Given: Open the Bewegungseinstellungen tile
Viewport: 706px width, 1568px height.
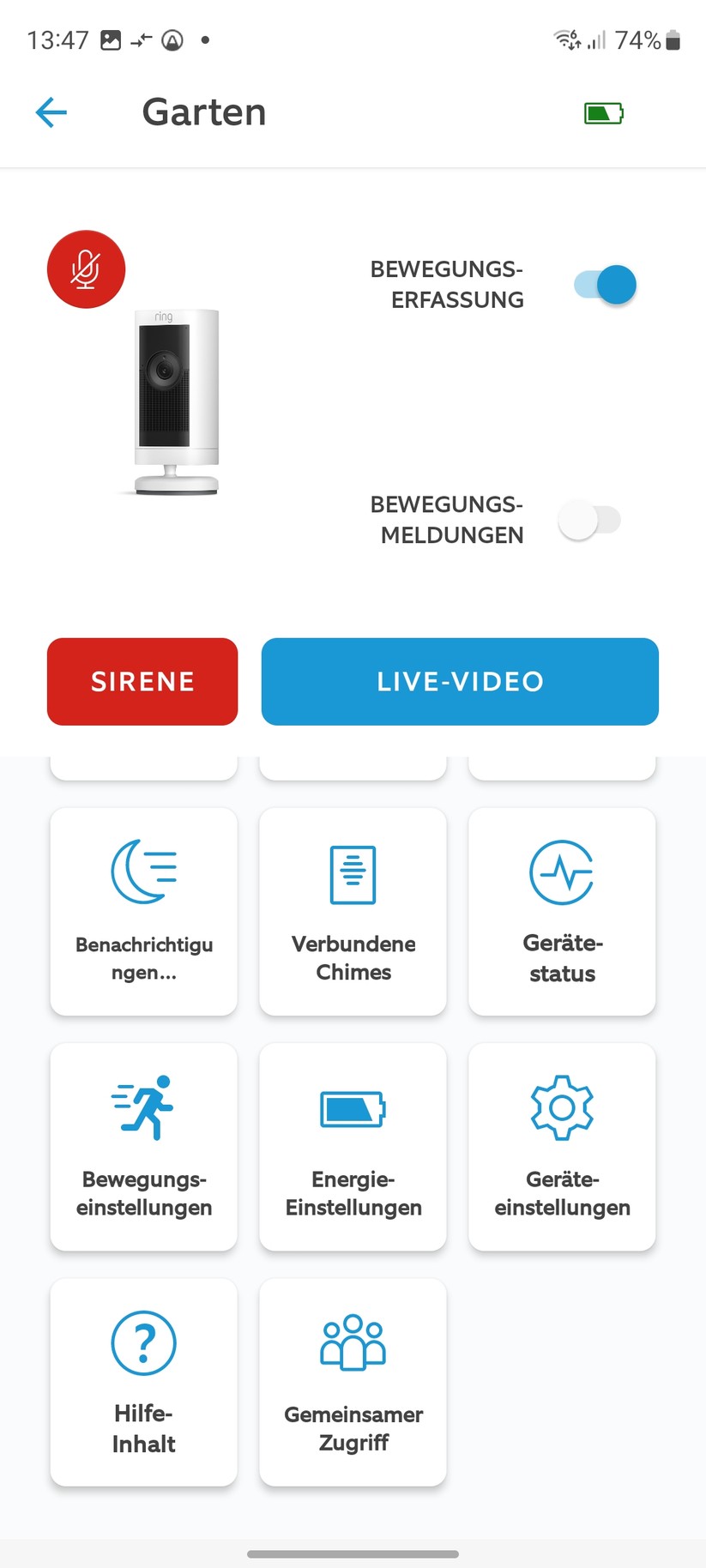Looking at the screenshot, I should click(x=142, y=1147).
